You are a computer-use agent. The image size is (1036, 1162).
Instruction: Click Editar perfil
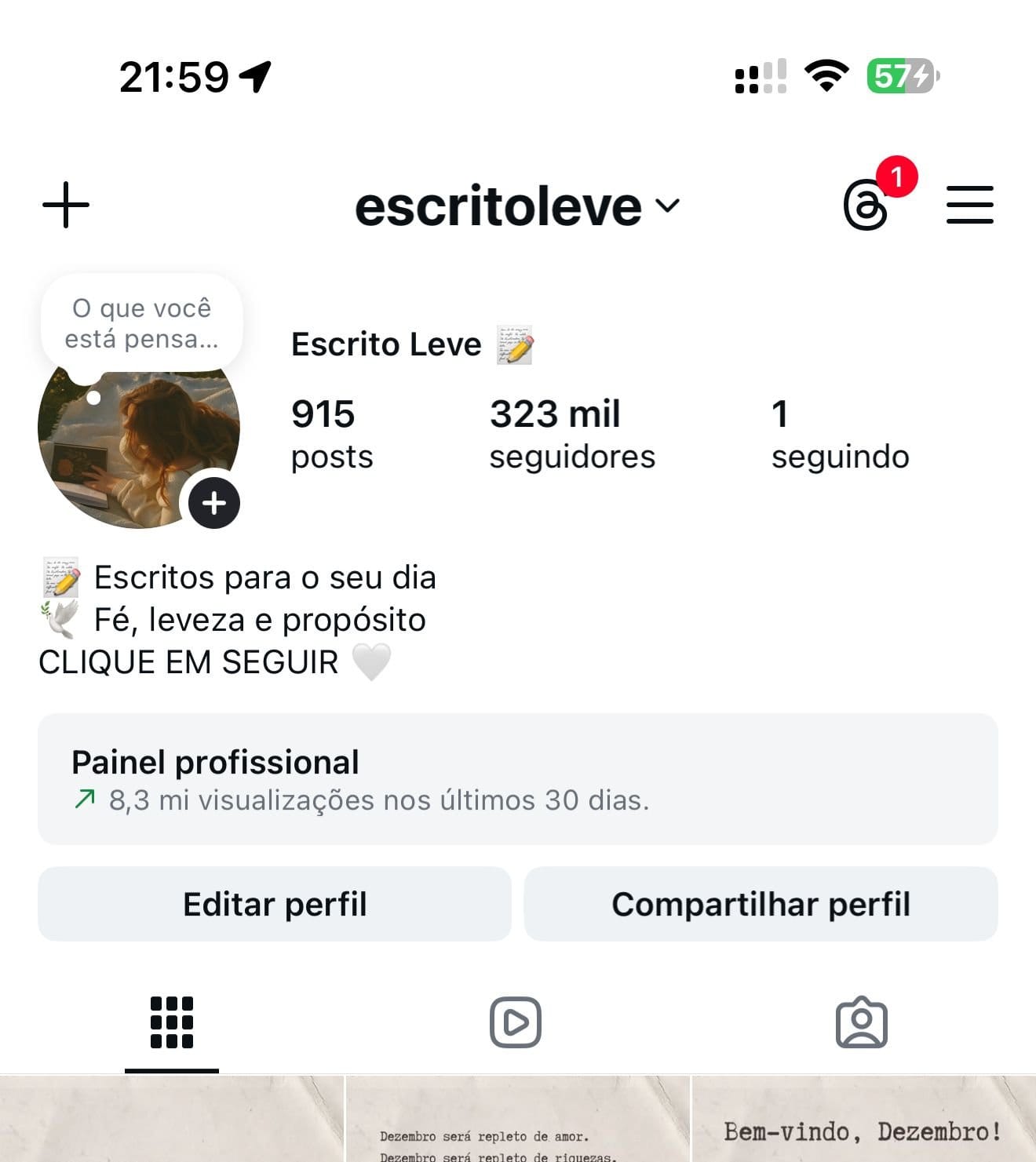(273, 903)
